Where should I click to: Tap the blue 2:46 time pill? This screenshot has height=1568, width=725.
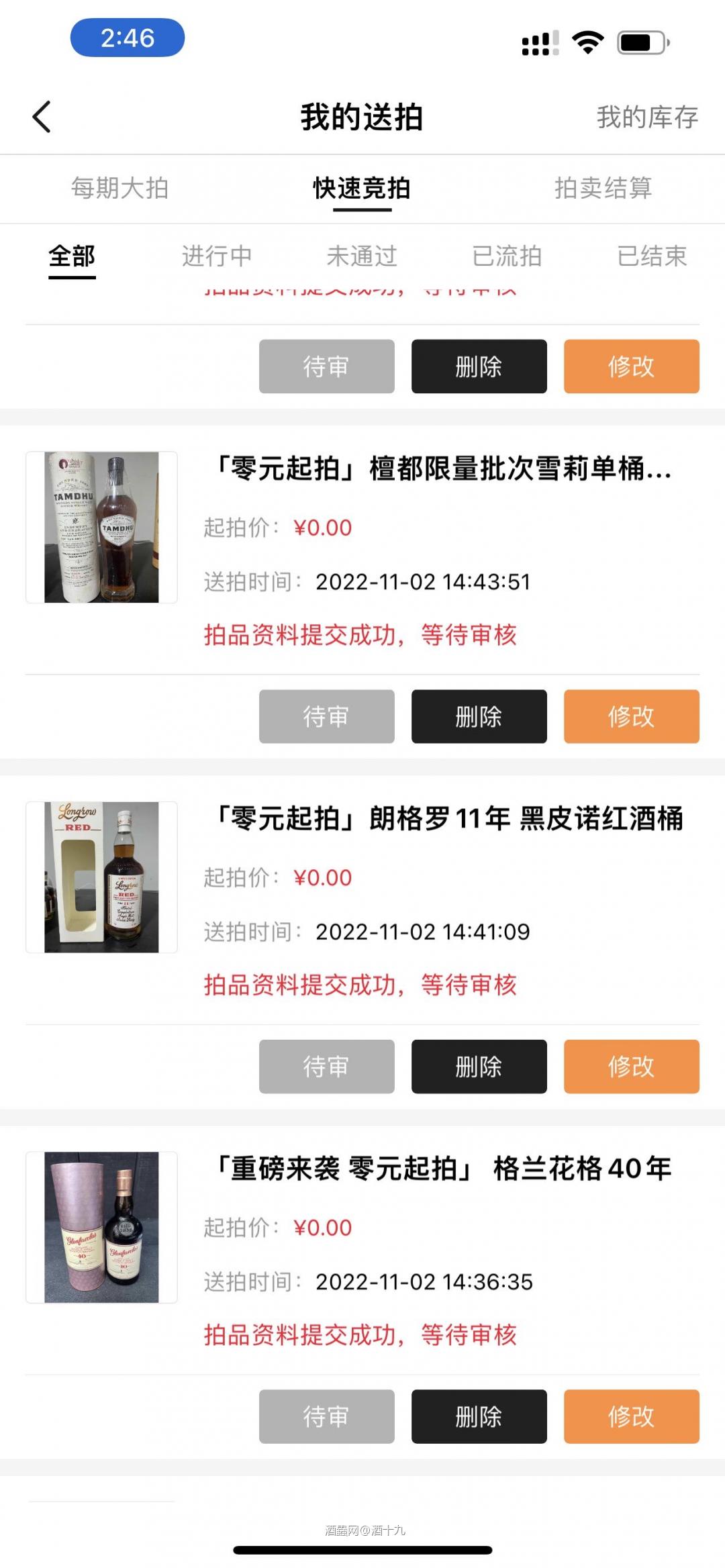pos(128,38)
